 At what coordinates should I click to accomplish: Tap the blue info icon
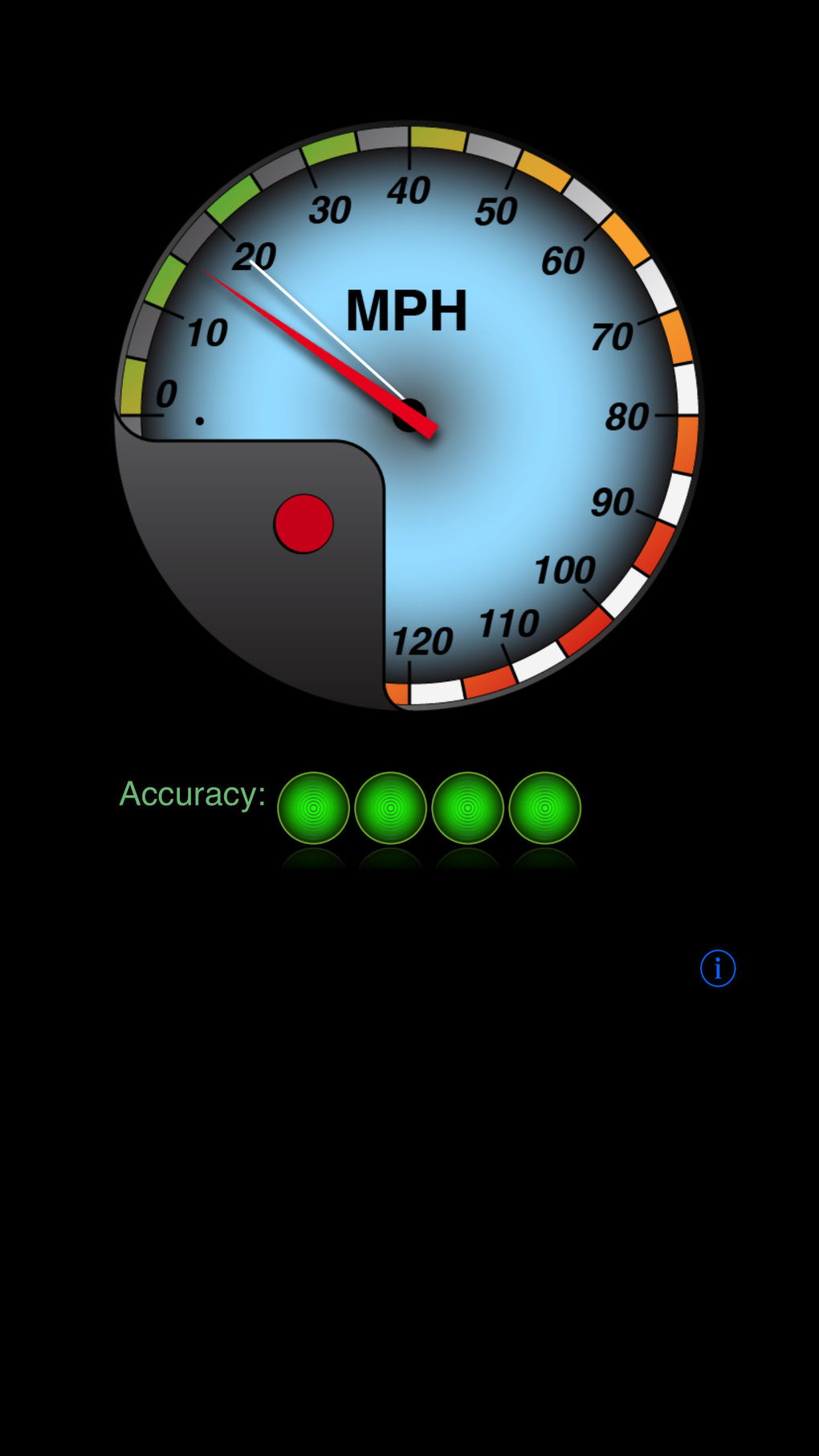click(717, 969)
